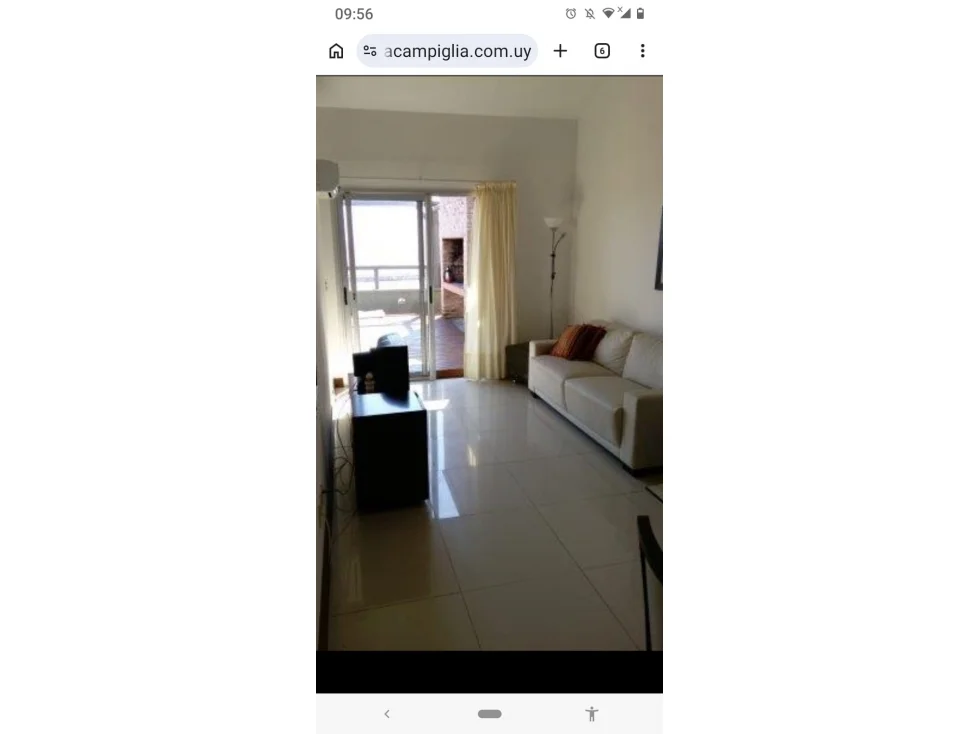Open a new browser tab
The height and width of the screenshot is (734, 979).
pyautogui.click(x=560, y=51)
